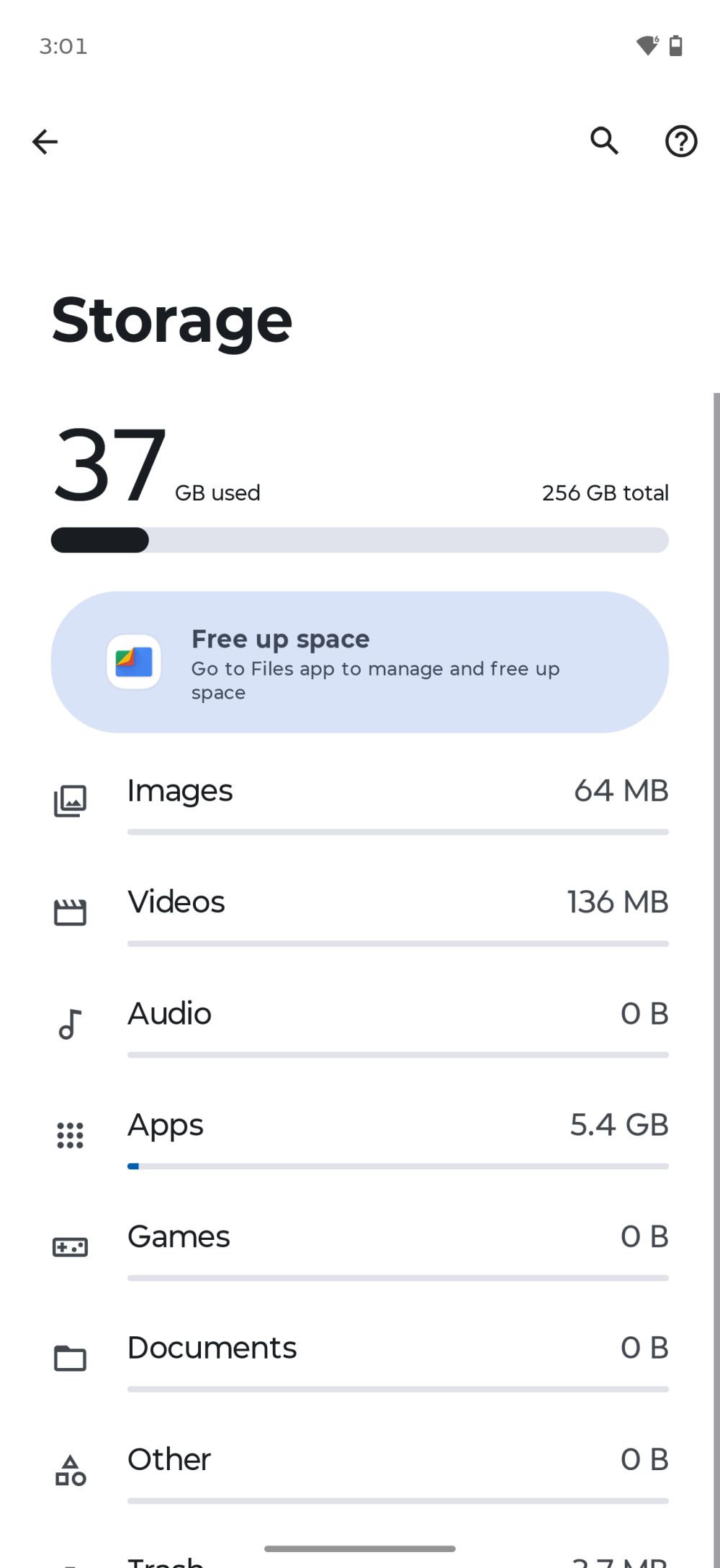Open the help icon
Viewport: 720px width, 1568px height.
[x=680, y=141]
